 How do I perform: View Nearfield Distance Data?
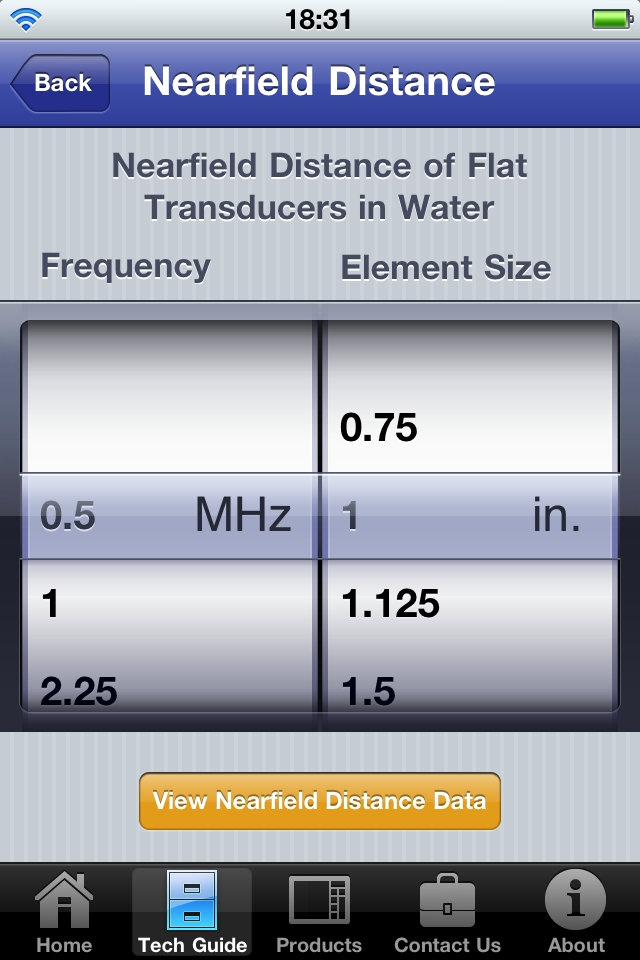tap(319, 801)
